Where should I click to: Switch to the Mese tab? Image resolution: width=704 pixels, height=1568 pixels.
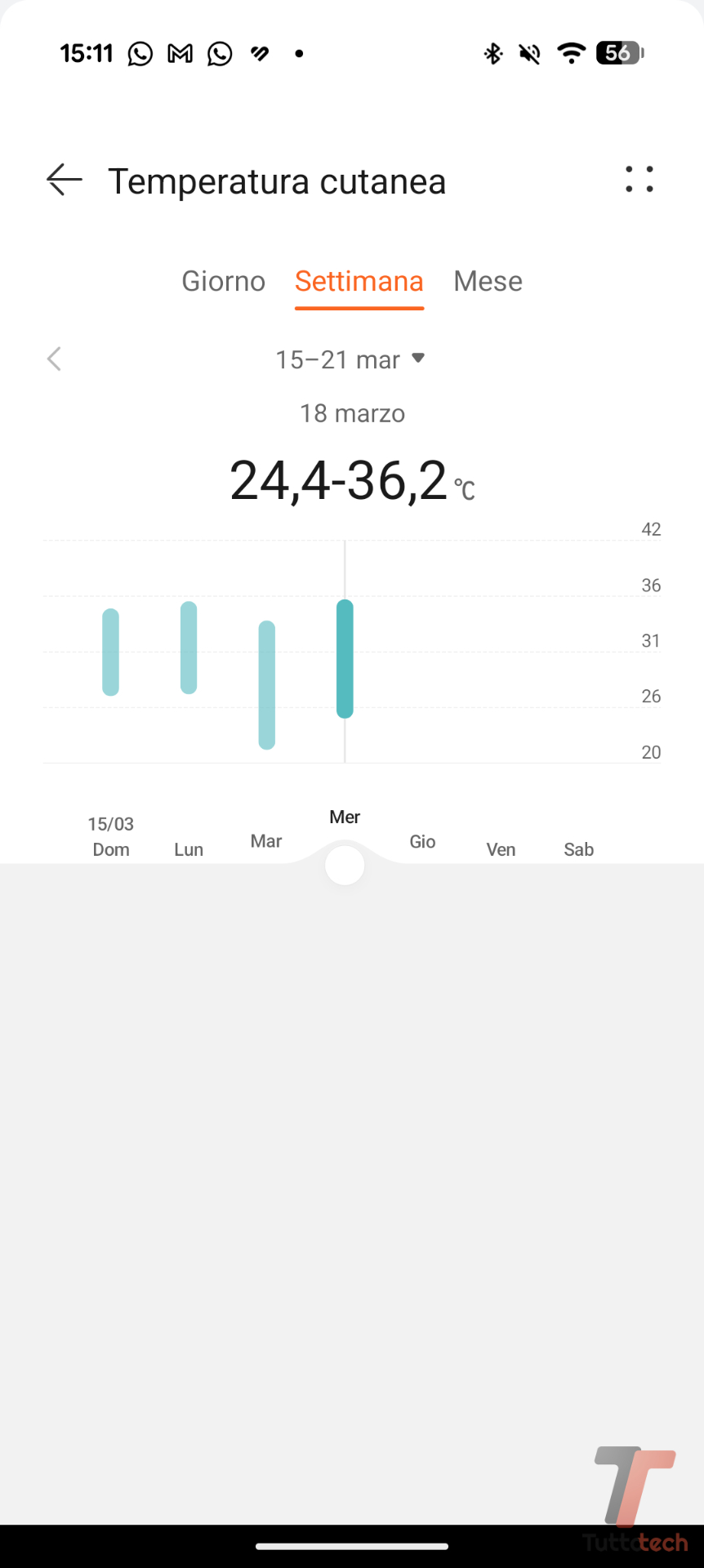(x=488, y=281)
